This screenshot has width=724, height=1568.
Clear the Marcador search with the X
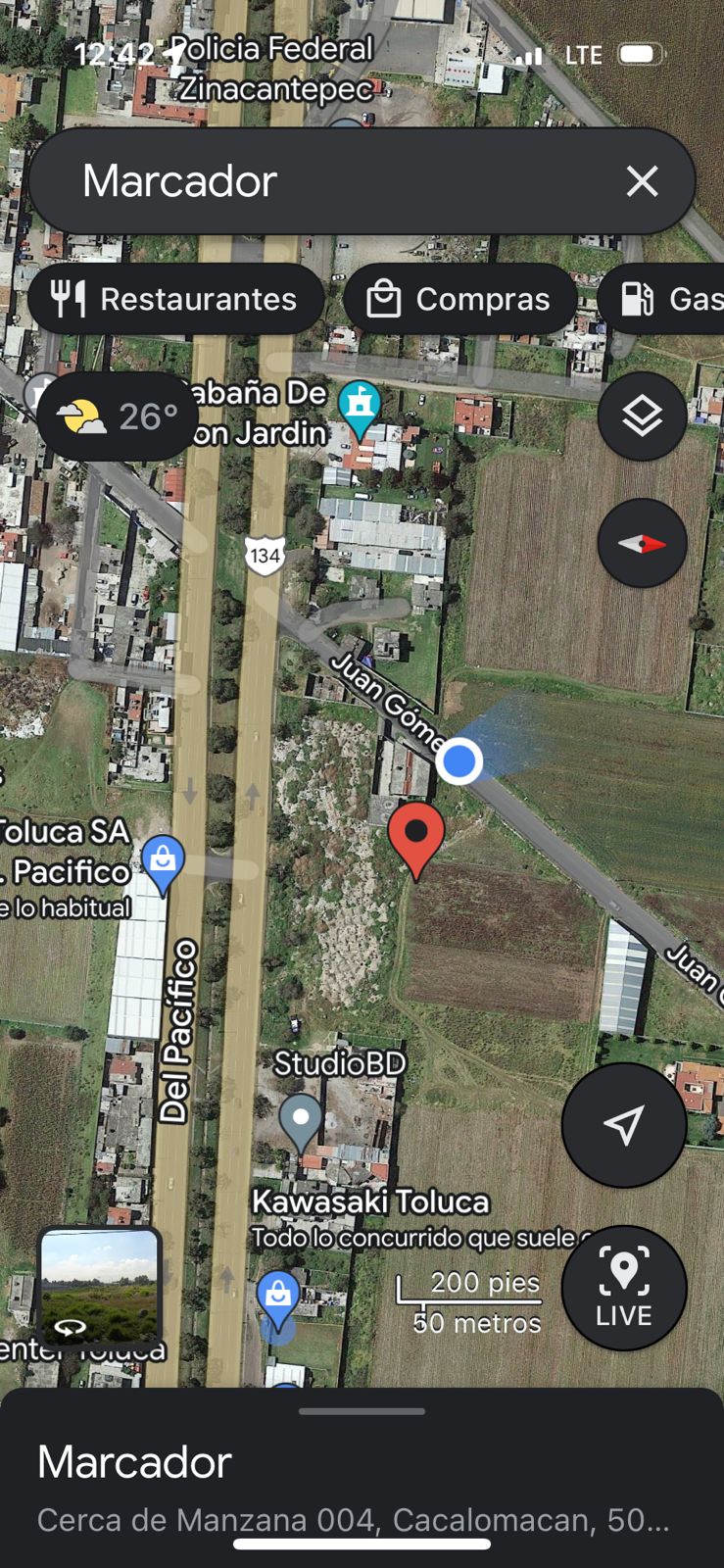(x=642, y=181)
